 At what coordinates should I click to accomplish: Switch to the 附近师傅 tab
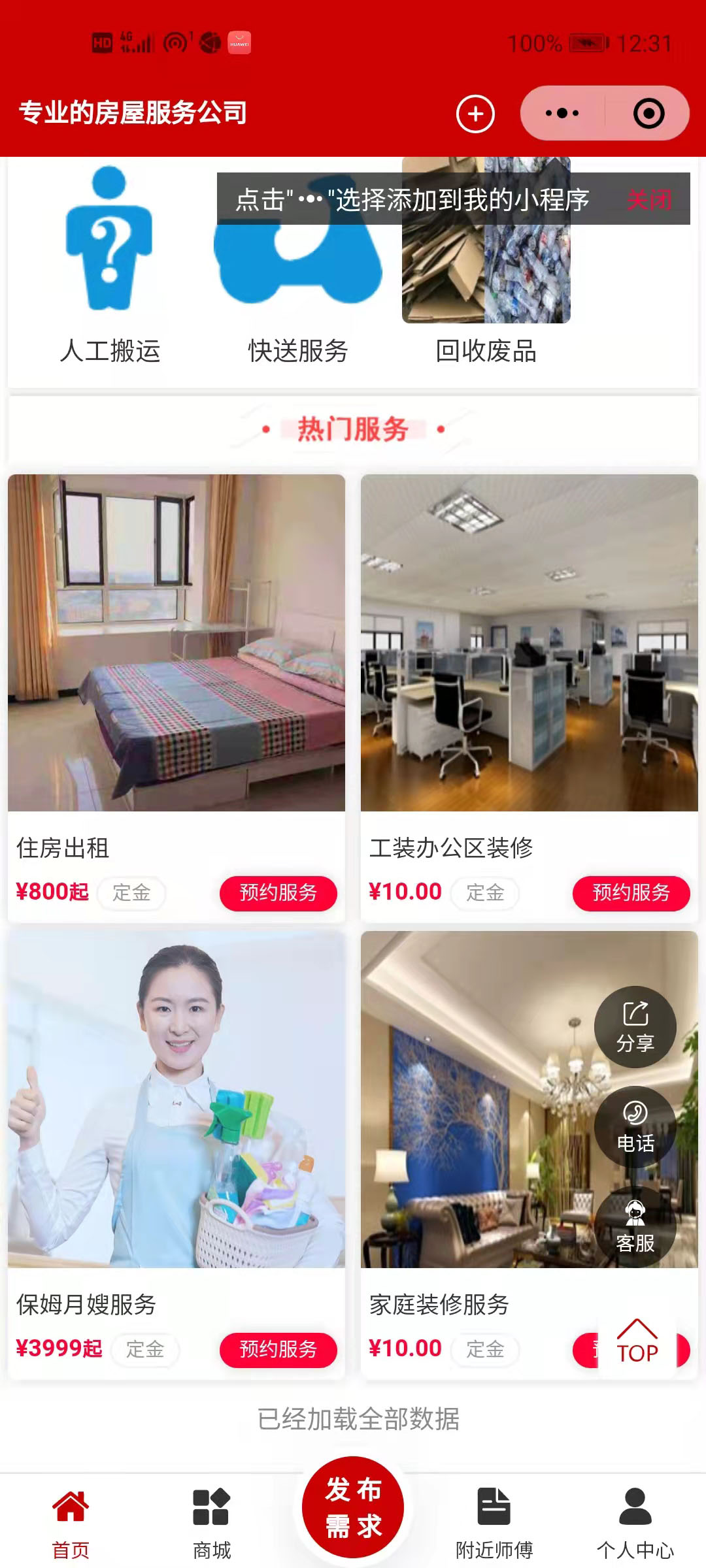pyautogui.click(x=494, y=1522)
